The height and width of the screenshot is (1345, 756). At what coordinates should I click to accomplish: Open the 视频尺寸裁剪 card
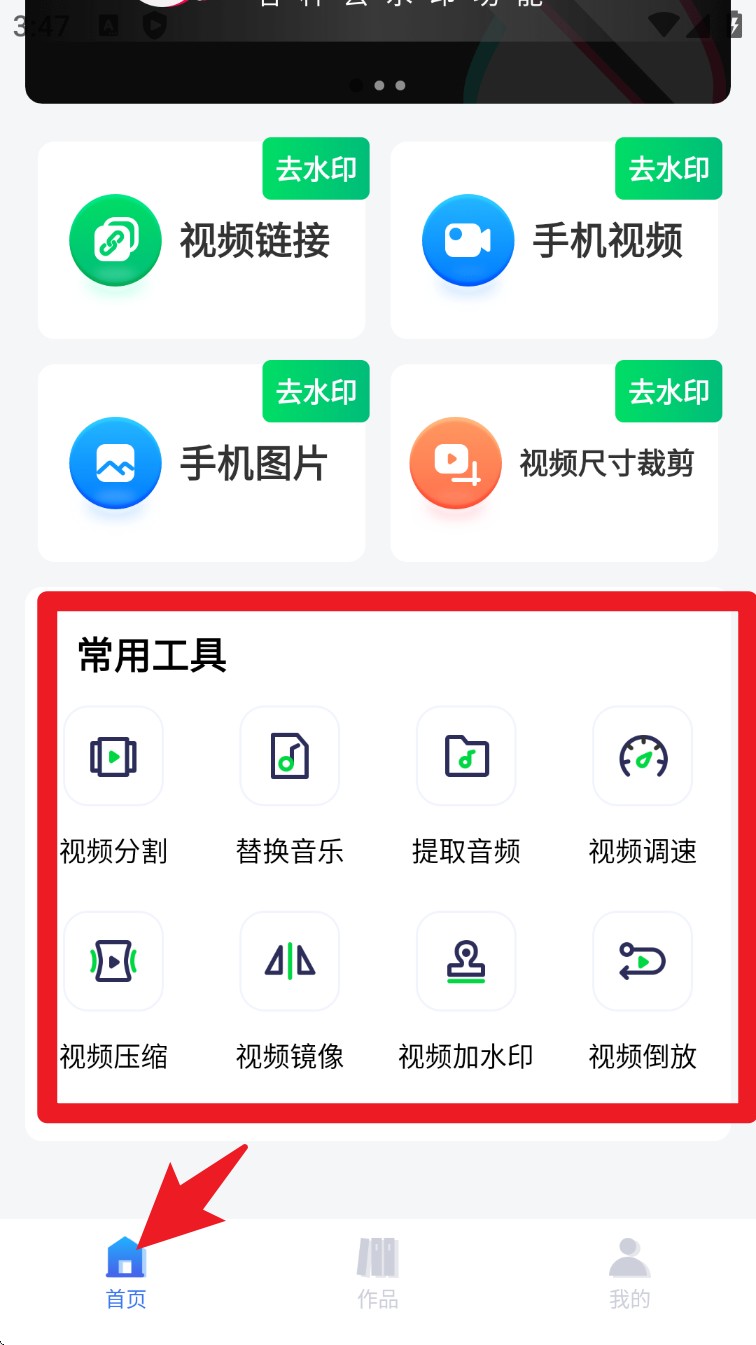554,463
